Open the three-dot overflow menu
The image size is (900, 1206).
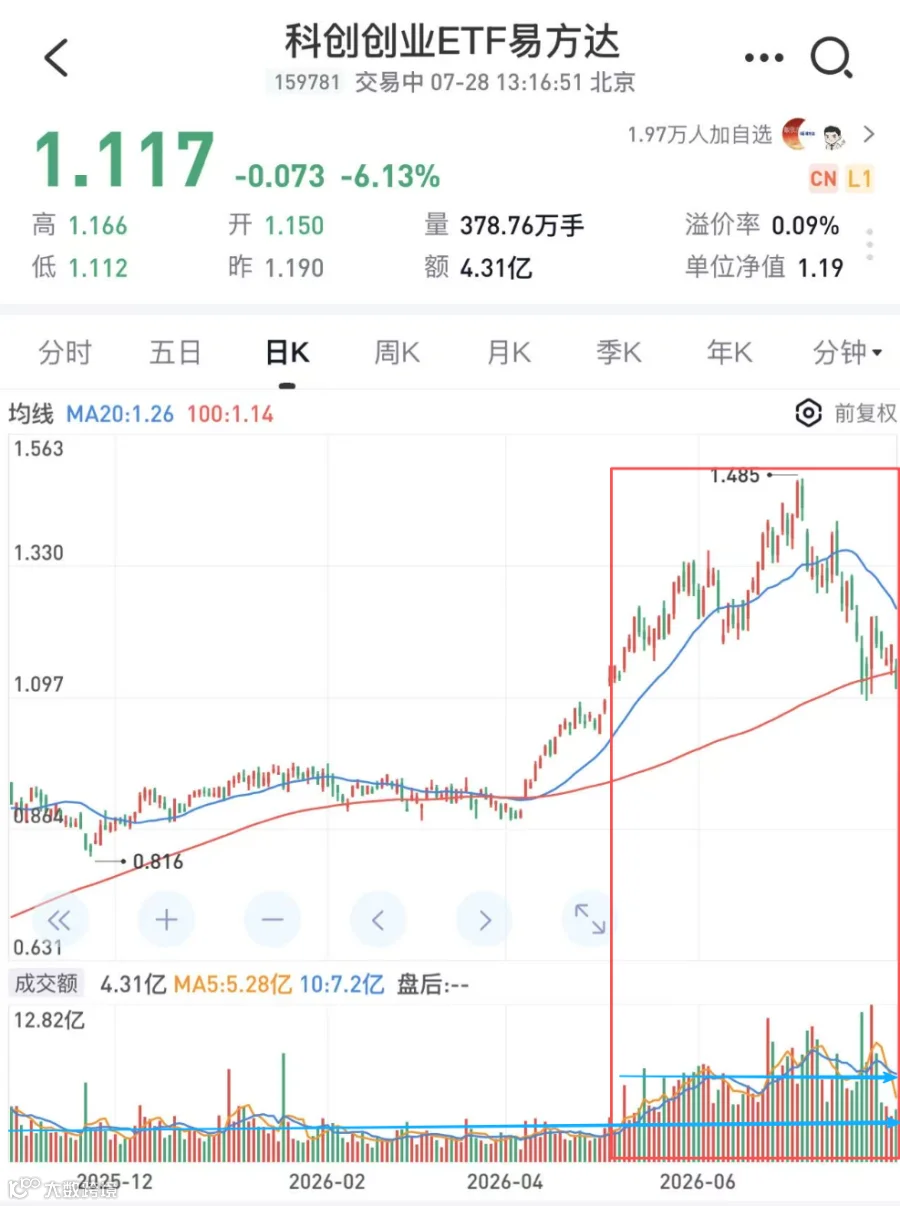[765, 58]
